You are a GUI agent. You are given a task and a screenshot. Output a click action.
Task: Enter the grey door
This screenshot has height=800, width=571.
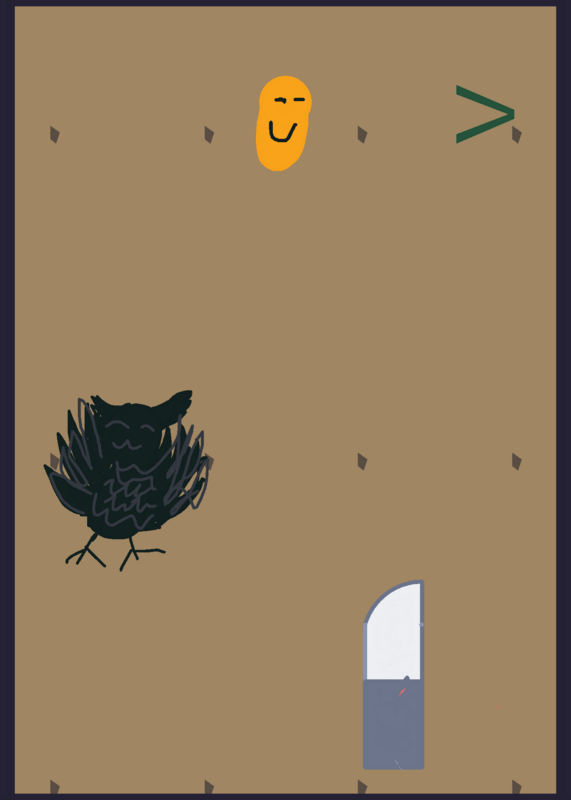393,674
